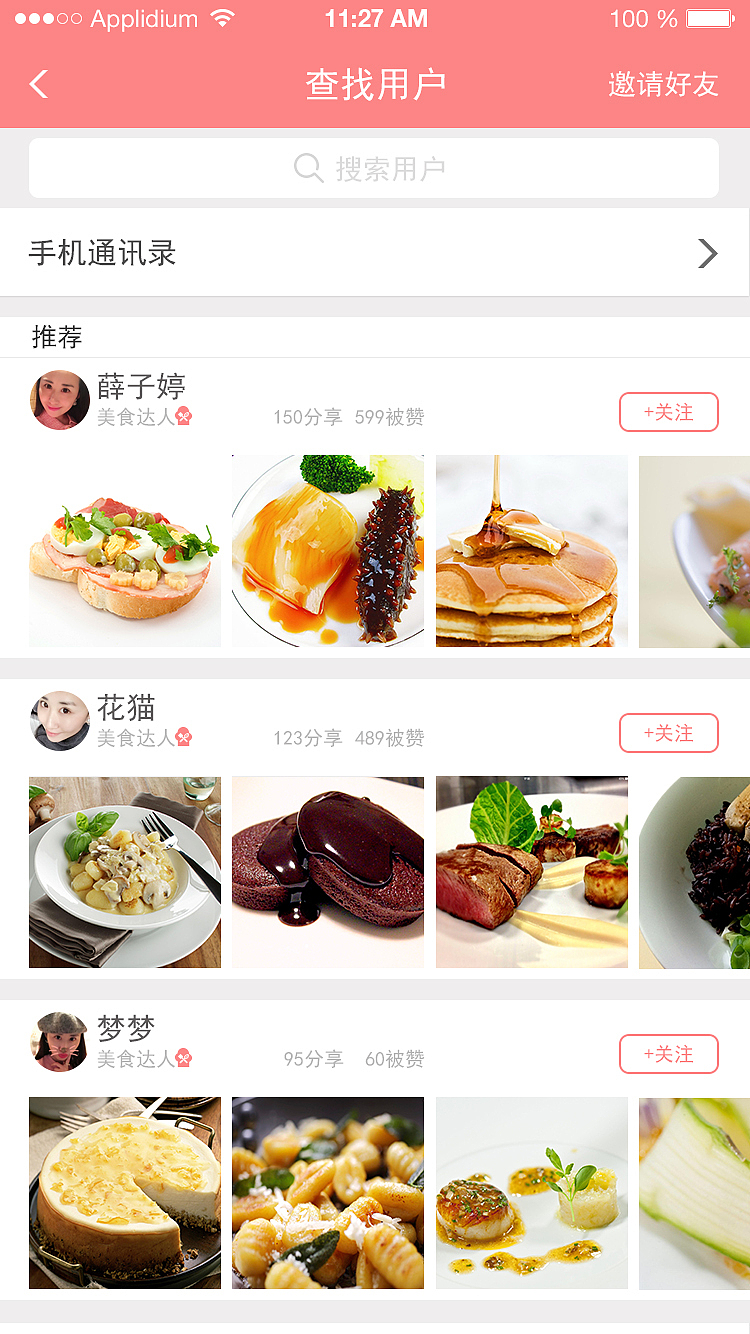Click the magnifier icon in the search bar
The width and height of the screenshot is (750, 1334).
307,167
